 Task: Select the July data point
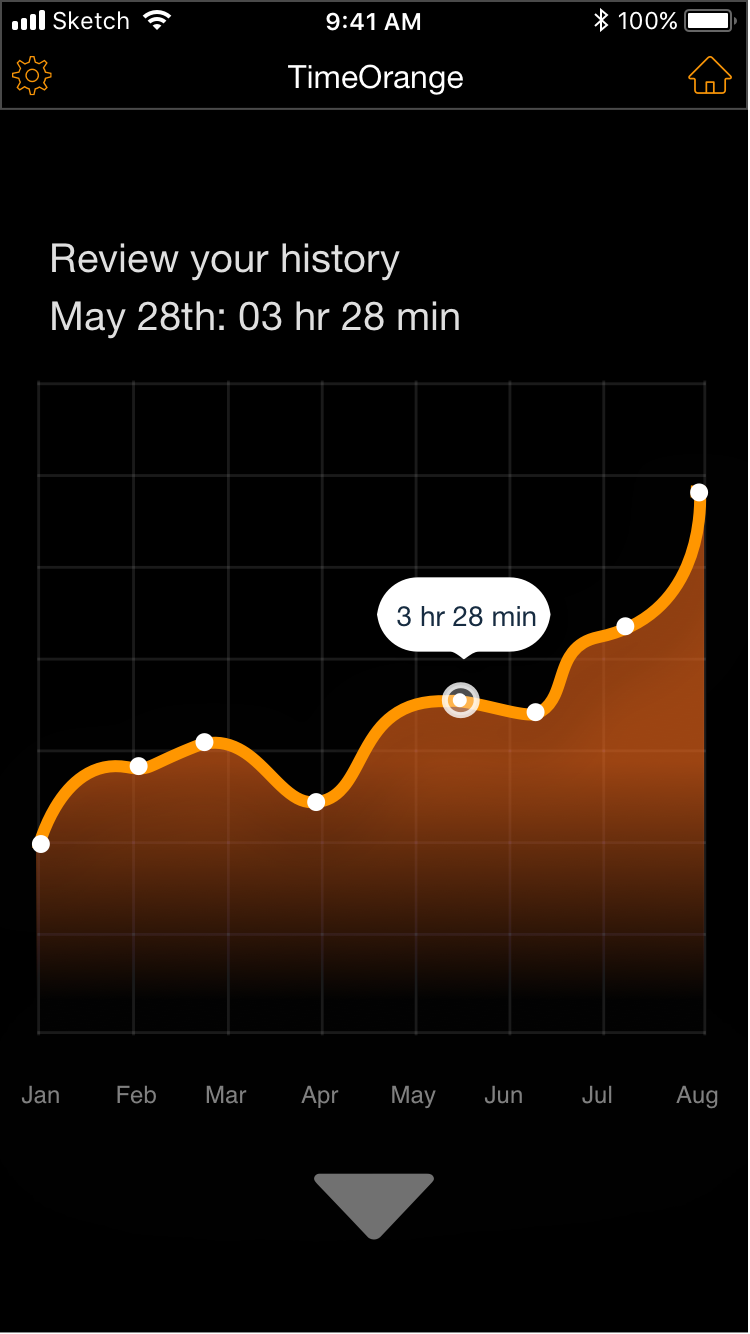(x=625, y=626)
